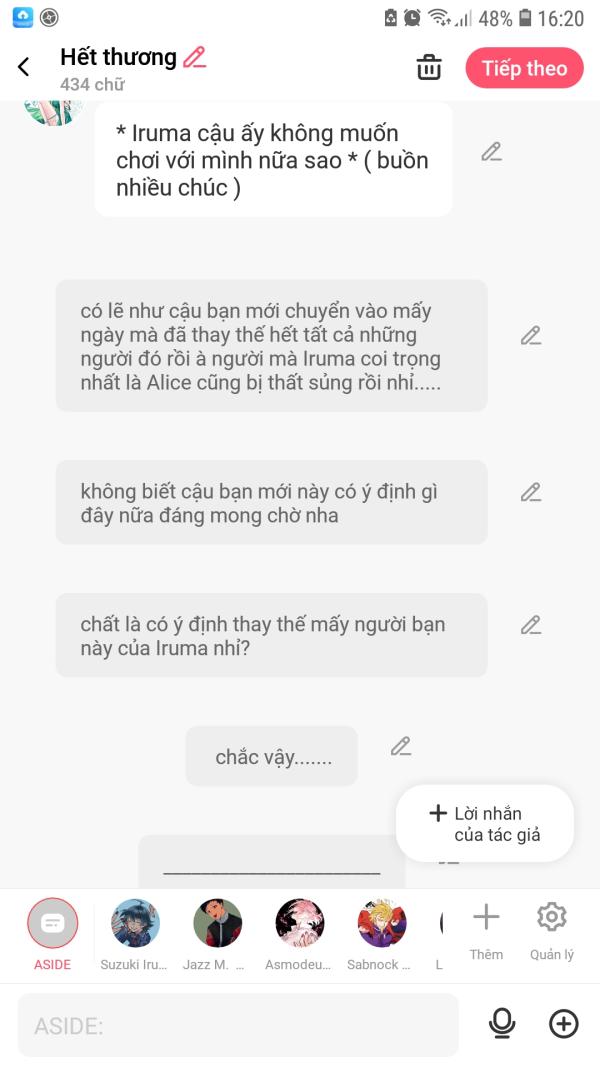This screenshot has height=1067, width=600.
Task: Tap the trash can delete icon
Action: coord(429,67)
